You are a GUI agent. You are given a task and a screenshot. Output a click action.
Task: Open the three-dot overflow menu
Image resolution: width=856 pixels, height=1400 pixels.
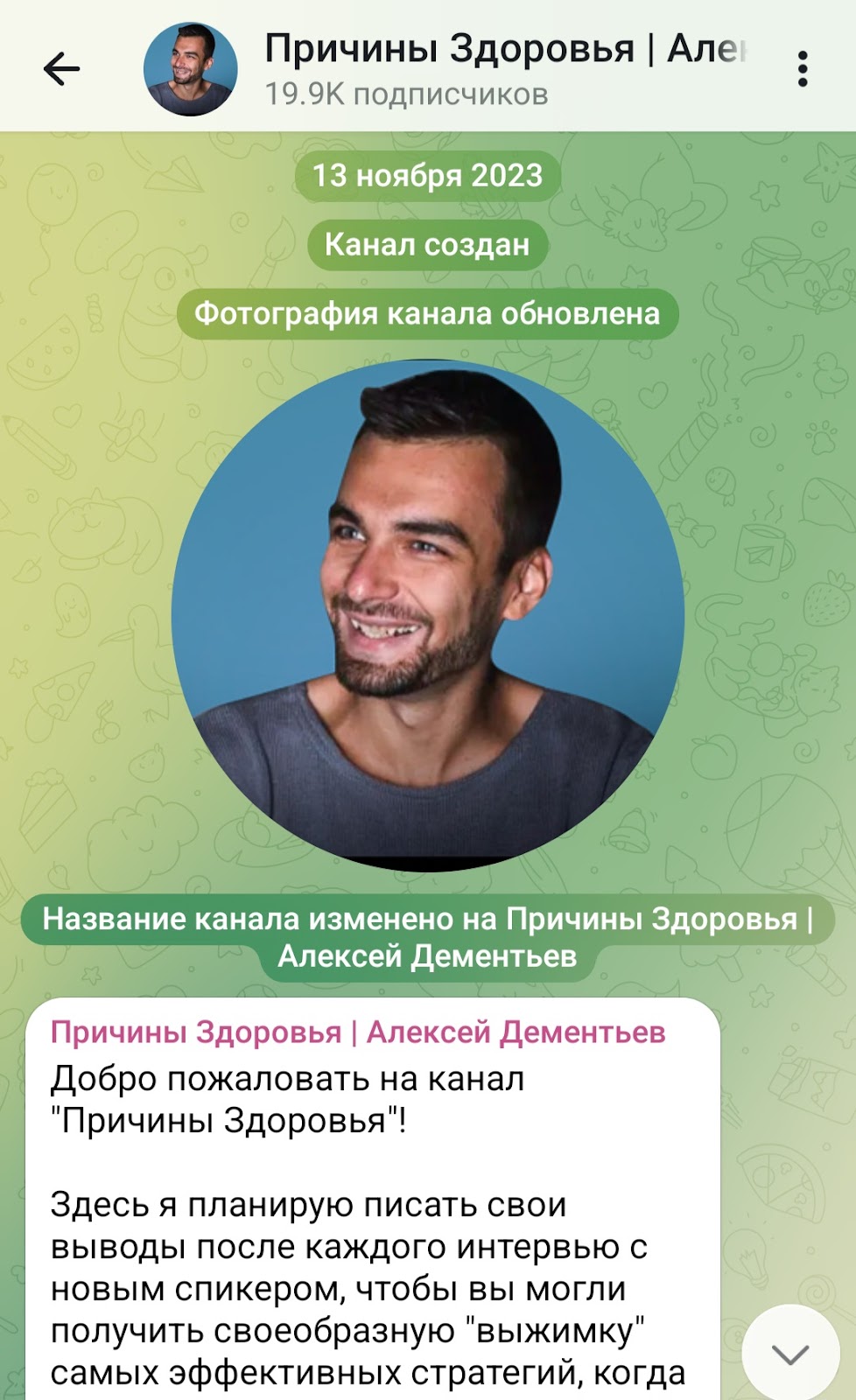click(x=802, y=69)
